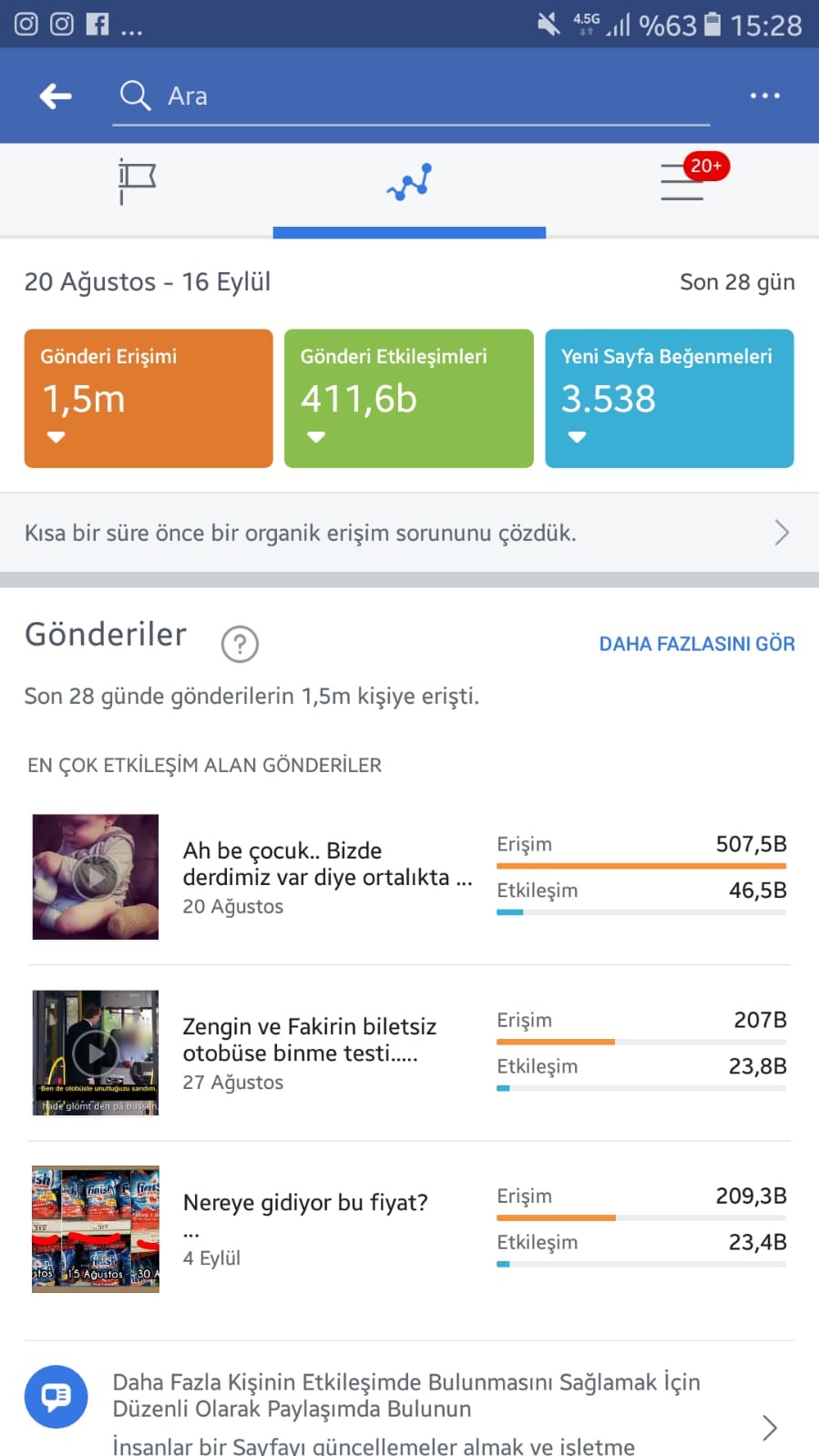
Task: Open the organik erişim sorunu notice
Action: click(409, 533)
